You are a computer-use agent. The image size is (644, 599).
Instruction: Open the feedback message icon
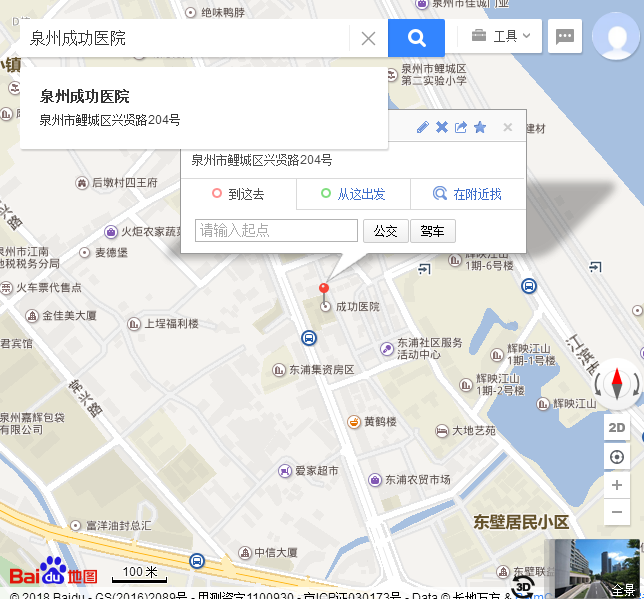click(565, 37)
